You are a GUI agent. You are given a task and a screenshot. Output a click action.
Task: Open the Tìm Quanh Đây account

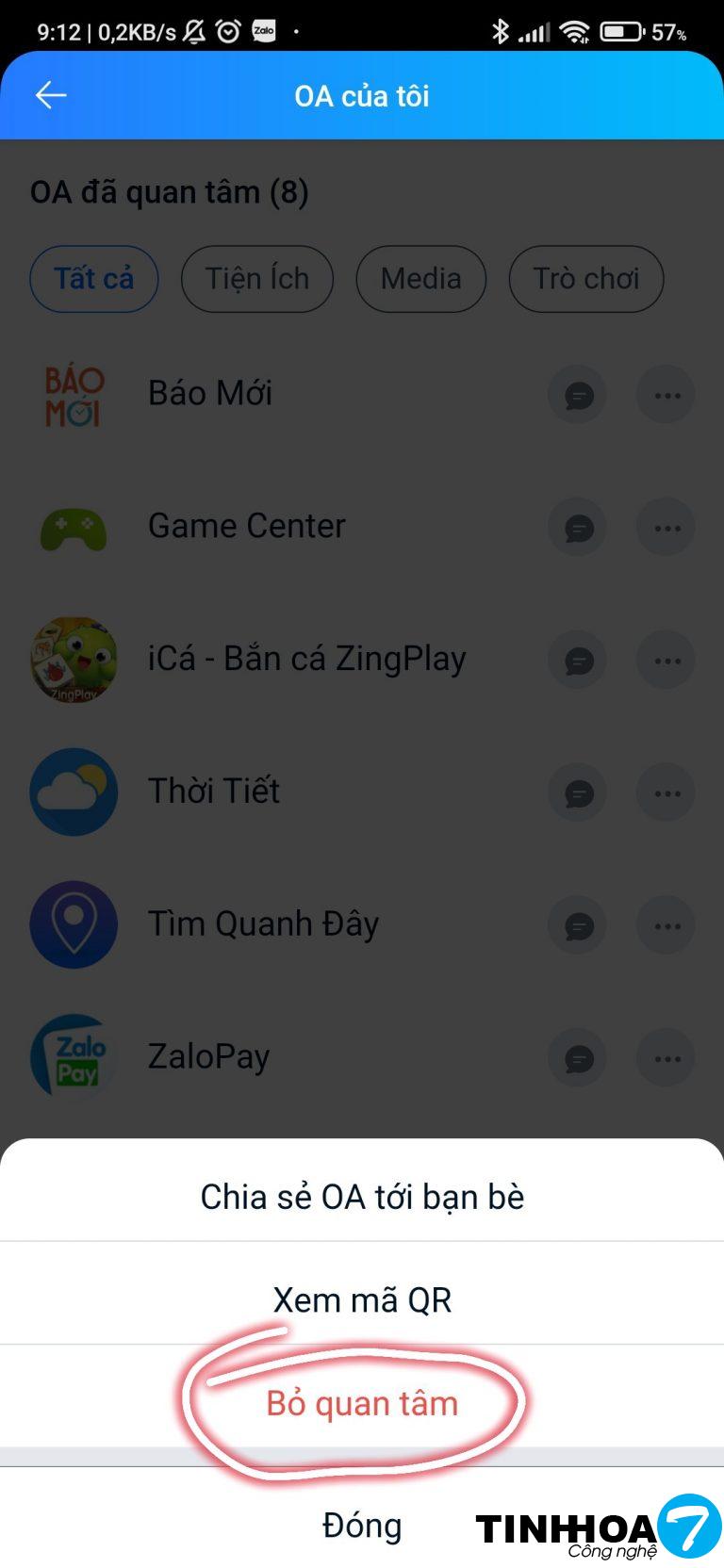(x=263, y=924)
